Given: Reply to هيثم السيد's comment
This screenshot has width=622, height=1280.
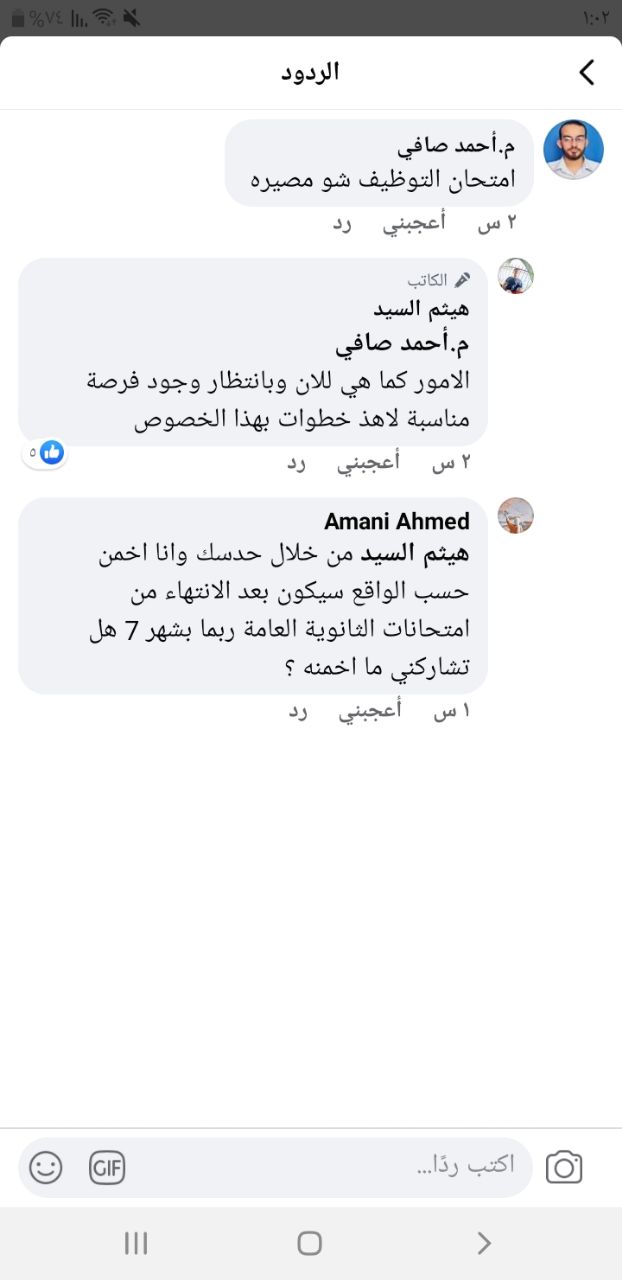Looking at the screenshot, I should pos(298,463).
